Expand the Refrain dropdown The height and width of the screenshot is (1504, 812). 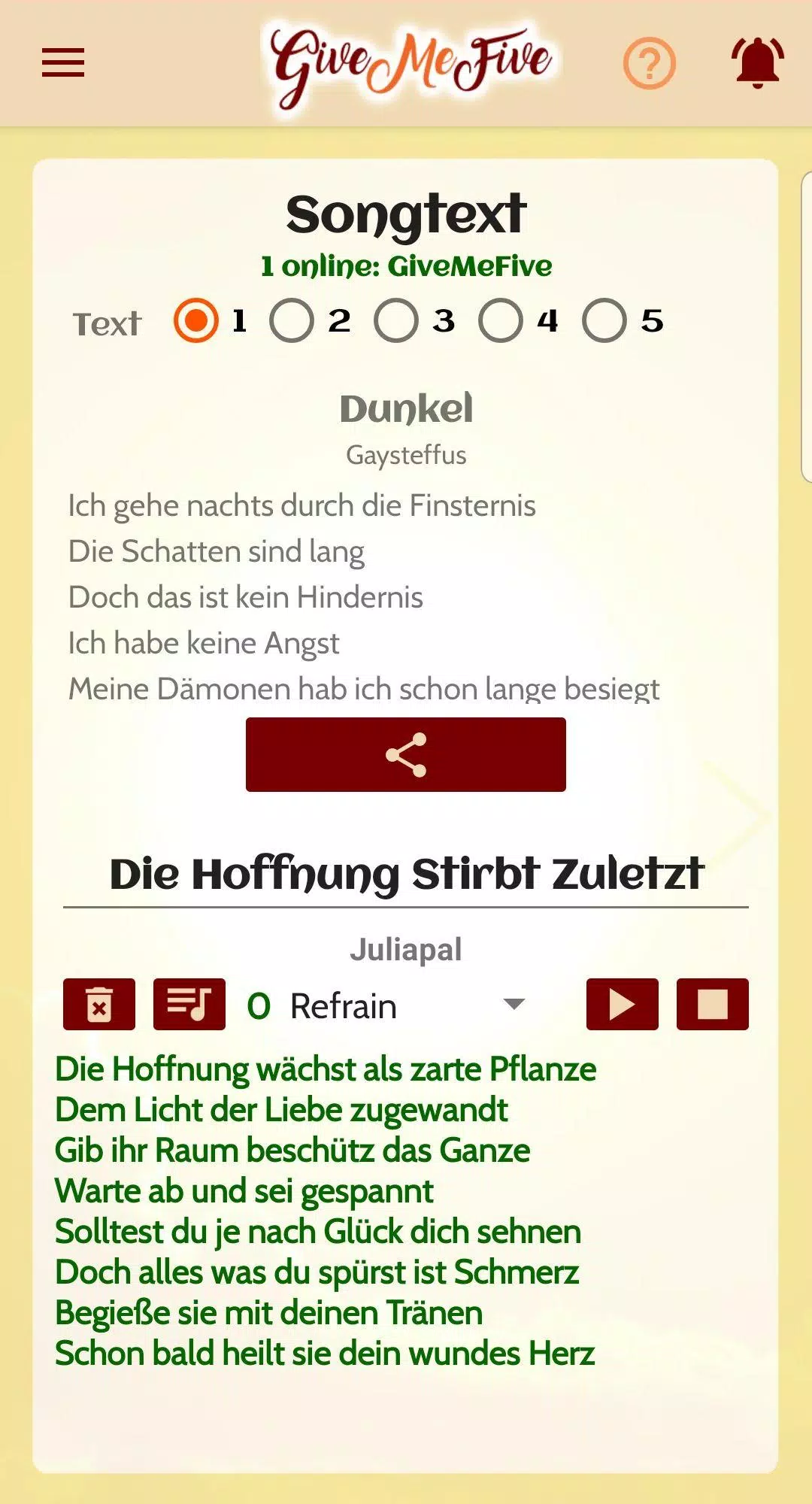(514, 1005)
